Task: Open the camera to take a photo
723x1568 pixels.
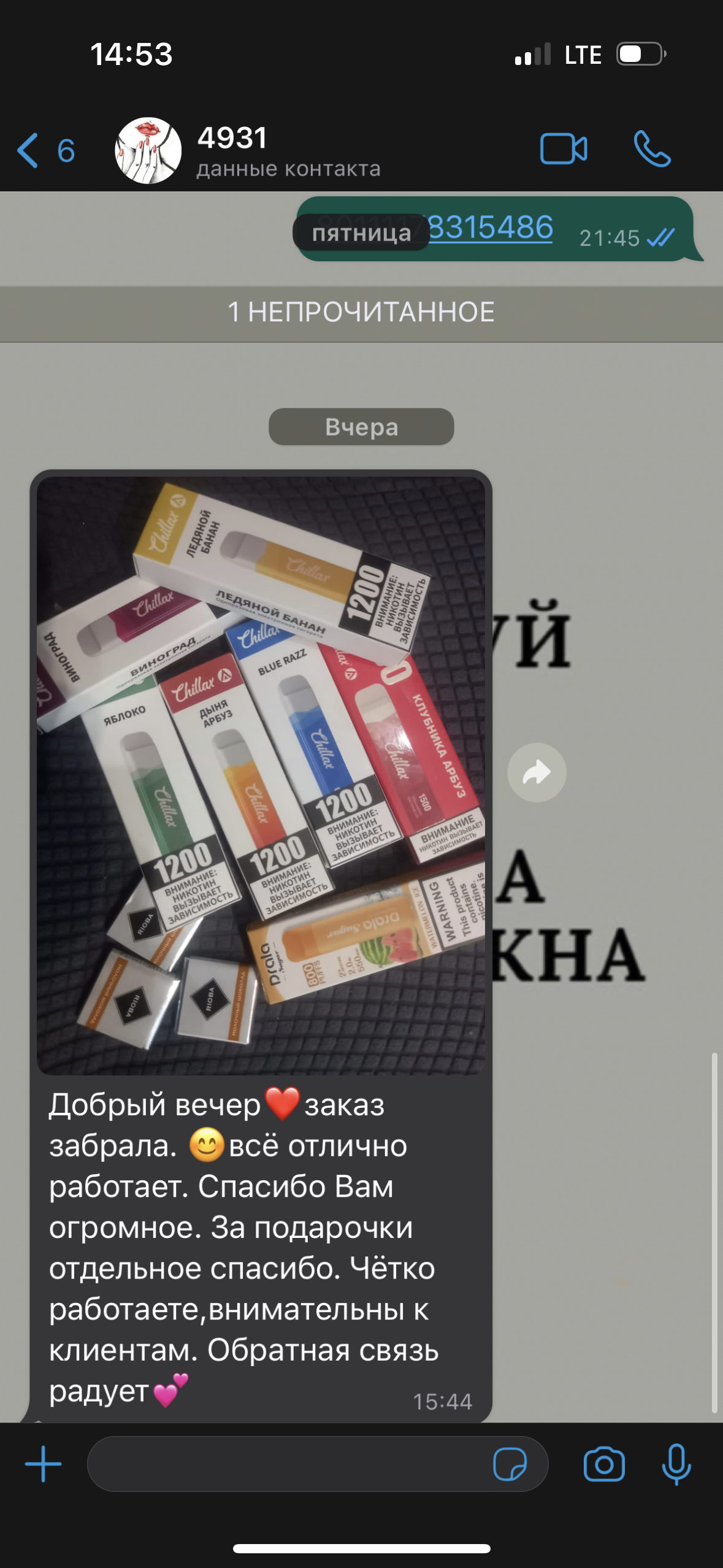Action: (604, 1464)
